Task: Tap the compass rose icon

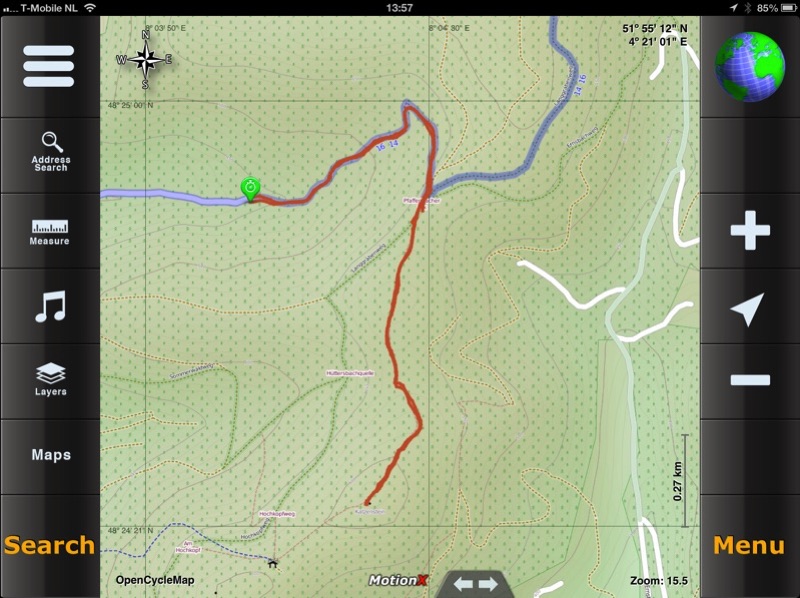Action: (145, 61)
